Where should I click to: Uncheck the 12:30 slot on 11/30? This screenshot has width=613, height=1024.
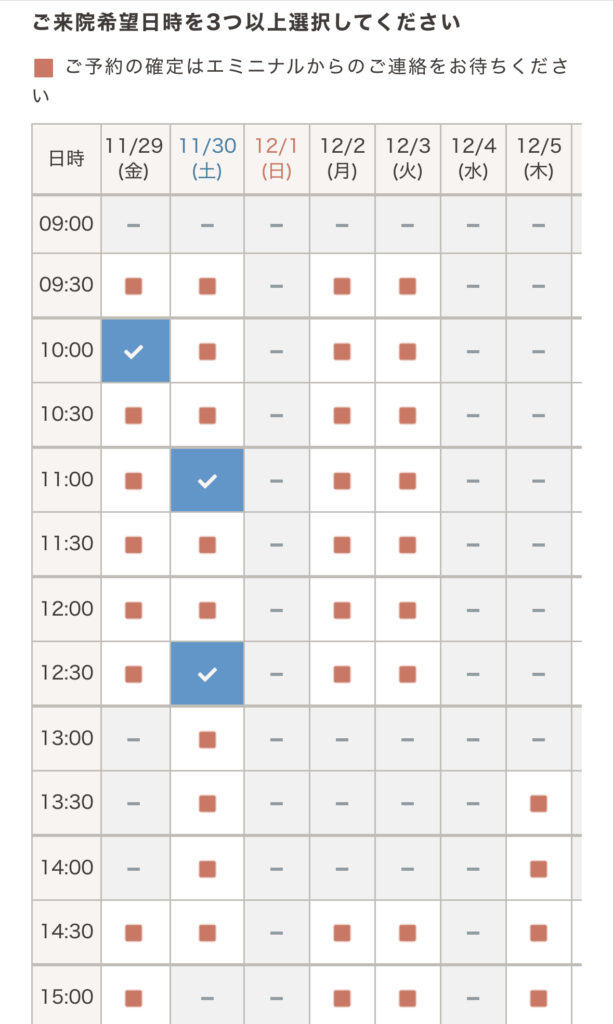pos(207,674)
